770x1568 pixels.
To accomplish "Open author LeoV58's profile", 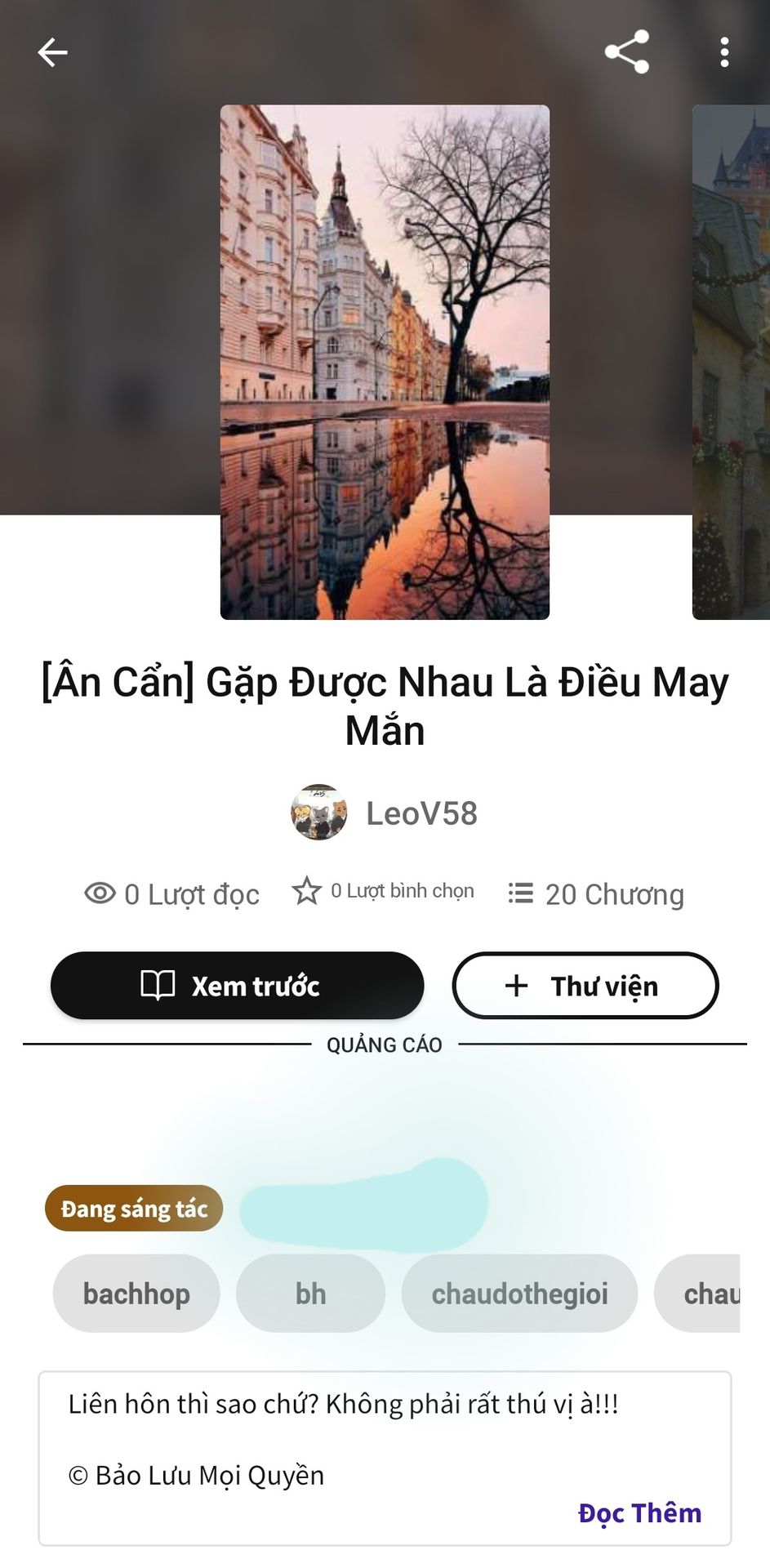I will point(385,813).
